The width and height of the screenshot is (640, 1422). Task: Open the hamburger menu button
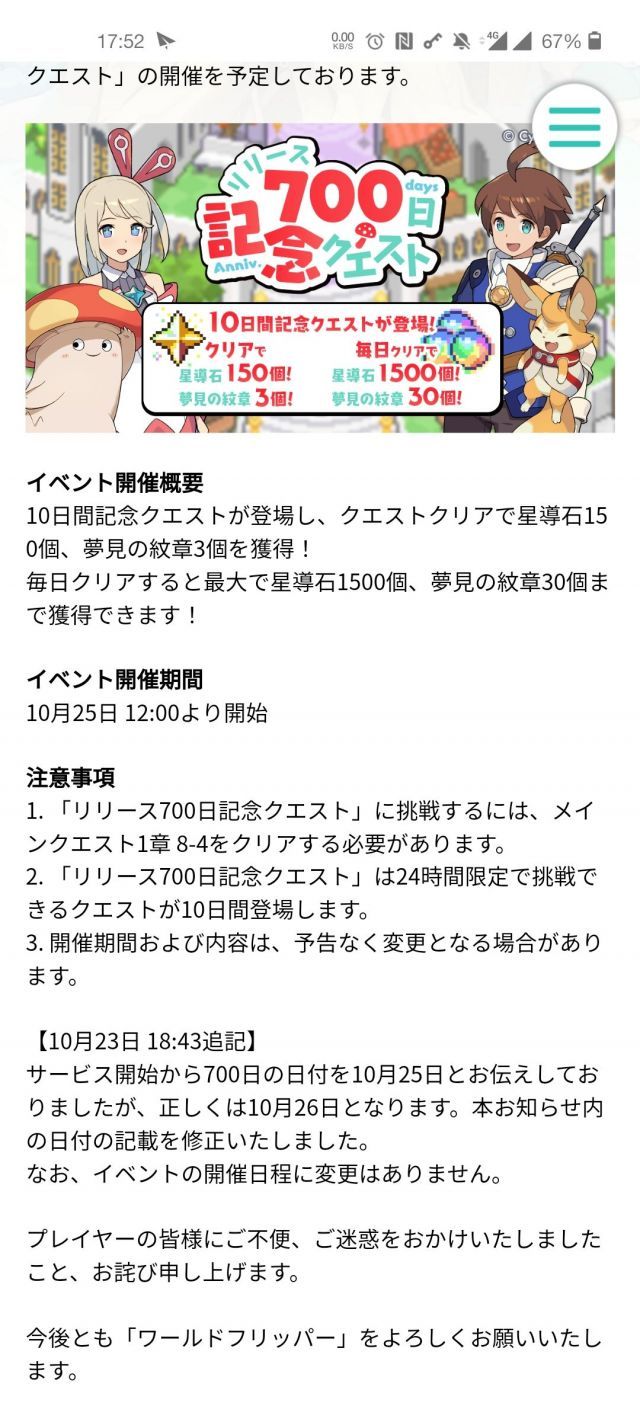(x=575, y=126)
